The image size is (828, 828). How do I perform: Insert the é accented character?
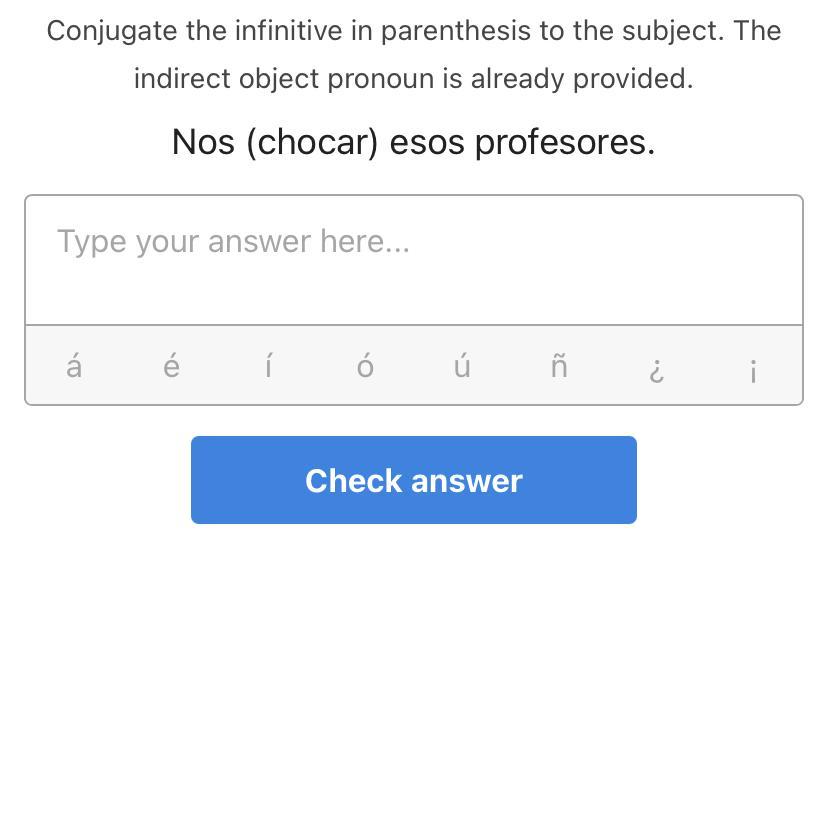(171, 367)
